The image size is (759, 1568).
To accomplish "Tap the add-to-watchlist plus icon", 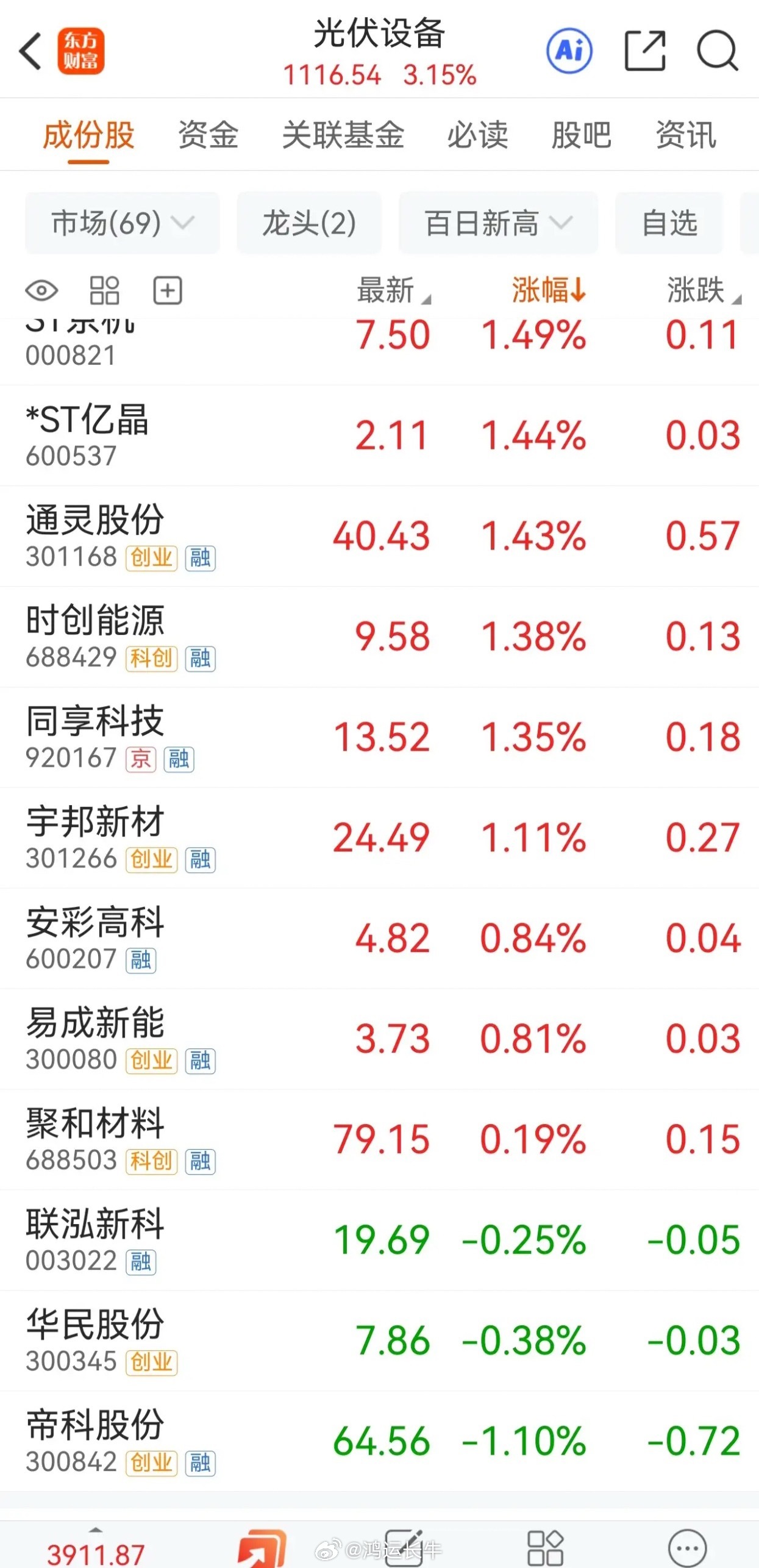I will coord(167,290).
